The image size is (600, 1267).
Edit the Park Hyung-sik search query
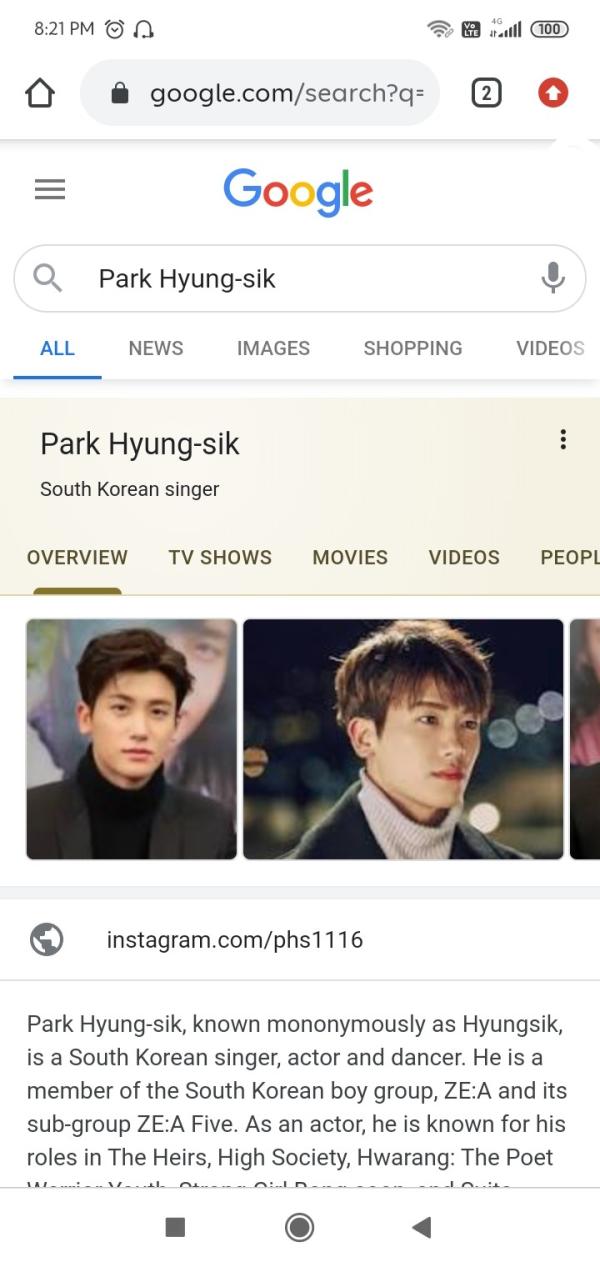pos(300,279)
